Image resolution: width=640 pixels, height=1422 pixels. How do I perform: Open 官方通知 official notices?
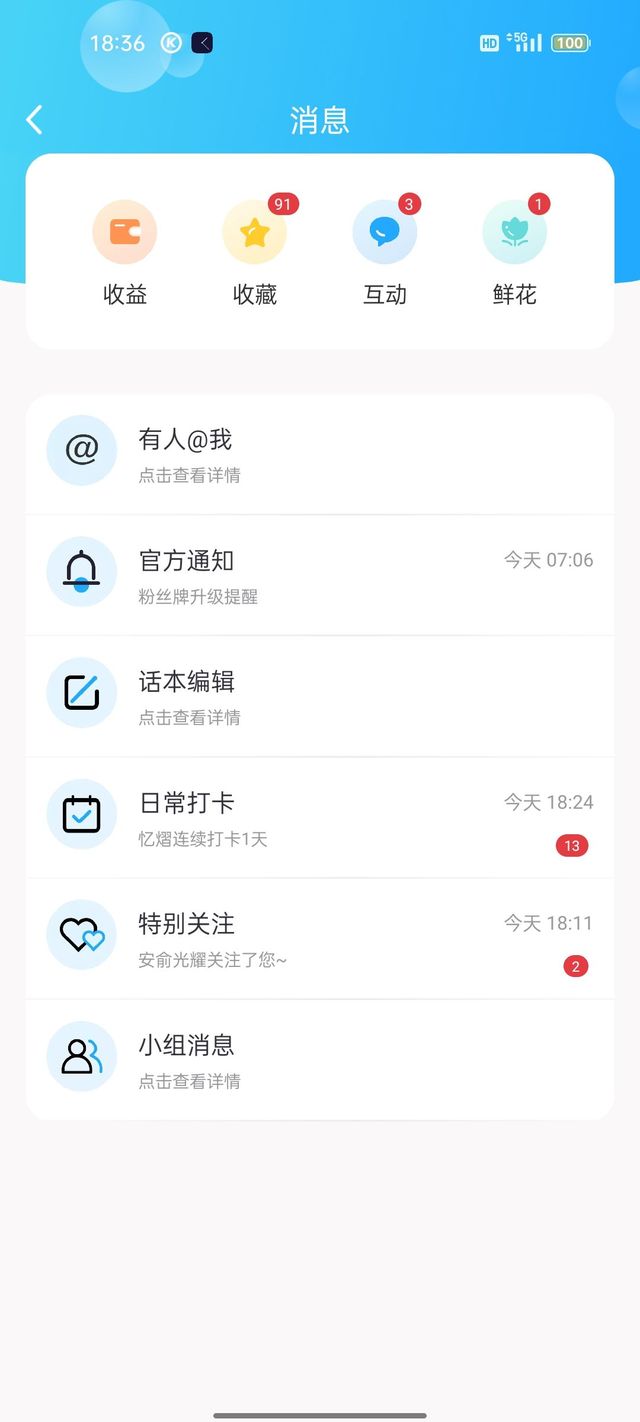tap(320, 575)
